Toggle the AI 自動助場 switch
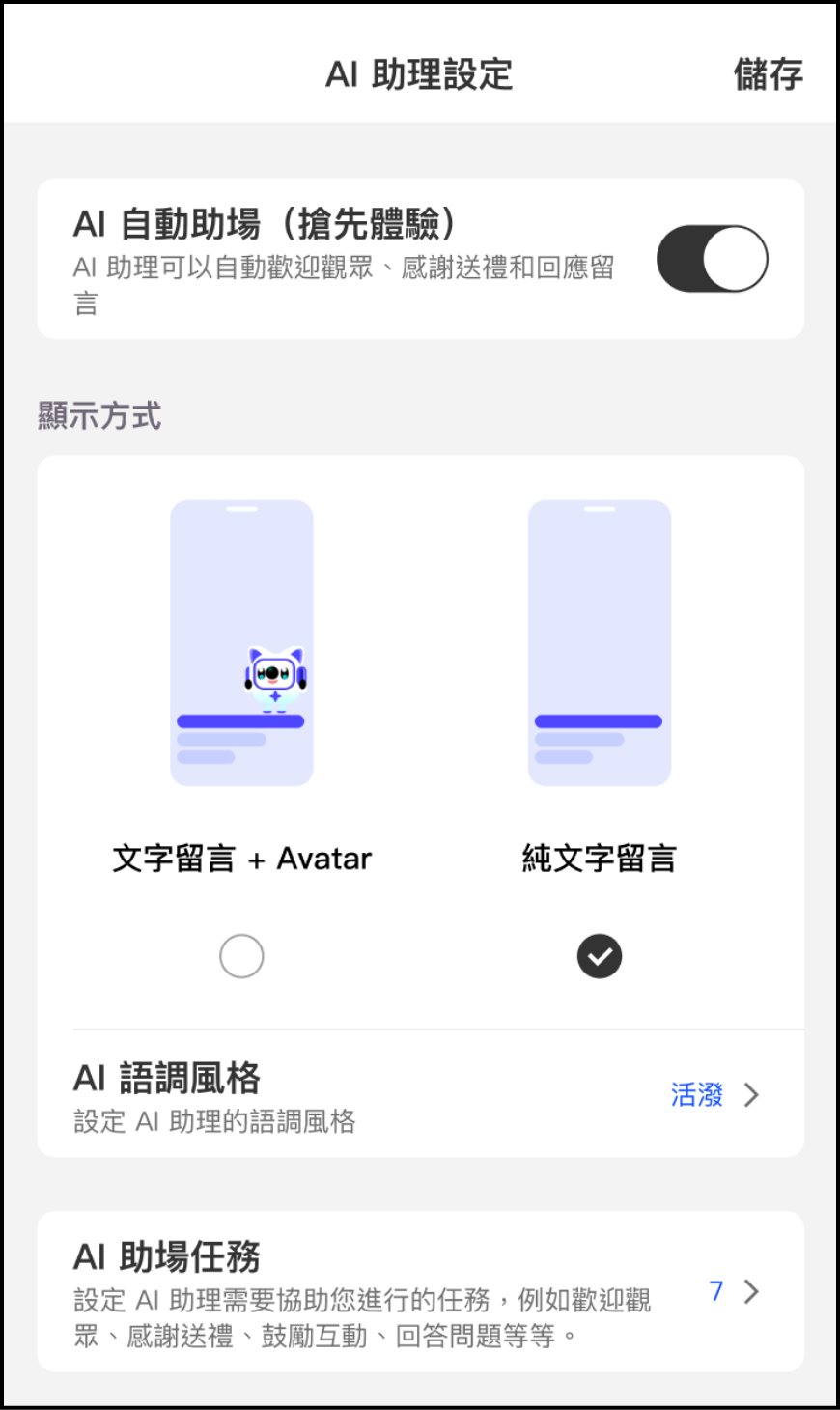The width and height of the screenshot is (840, 1410). click(x=712, y=259)
